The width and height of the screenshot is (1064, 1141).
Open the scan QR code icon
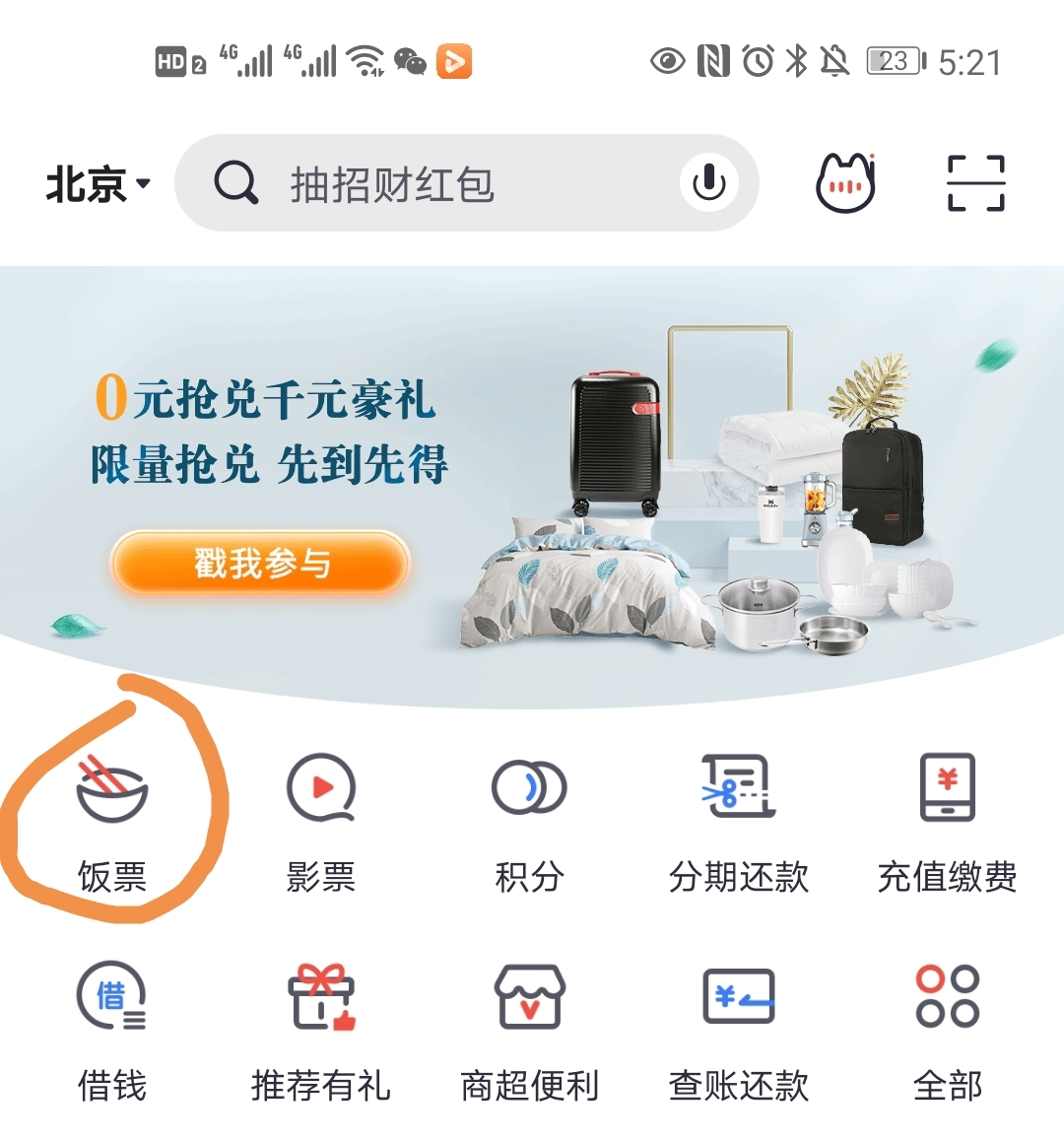pos(975,183)
